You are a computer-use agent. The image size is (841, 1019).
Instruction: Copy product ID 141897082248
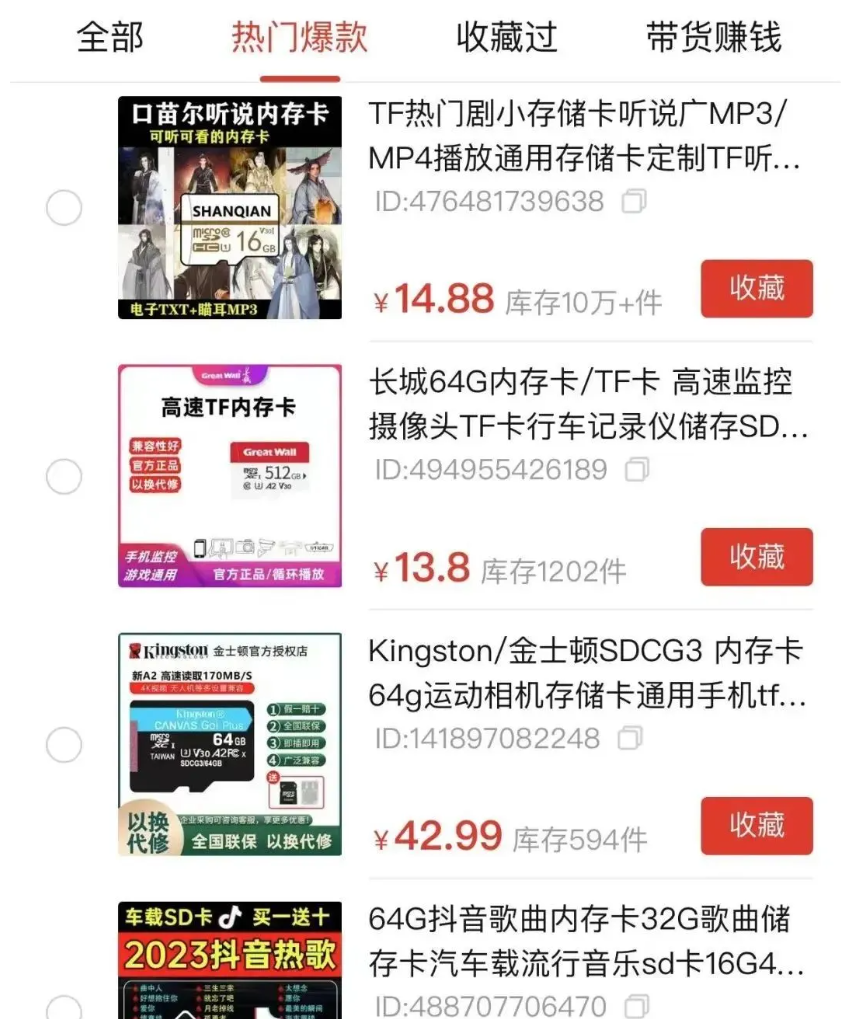tap(630, 739)
